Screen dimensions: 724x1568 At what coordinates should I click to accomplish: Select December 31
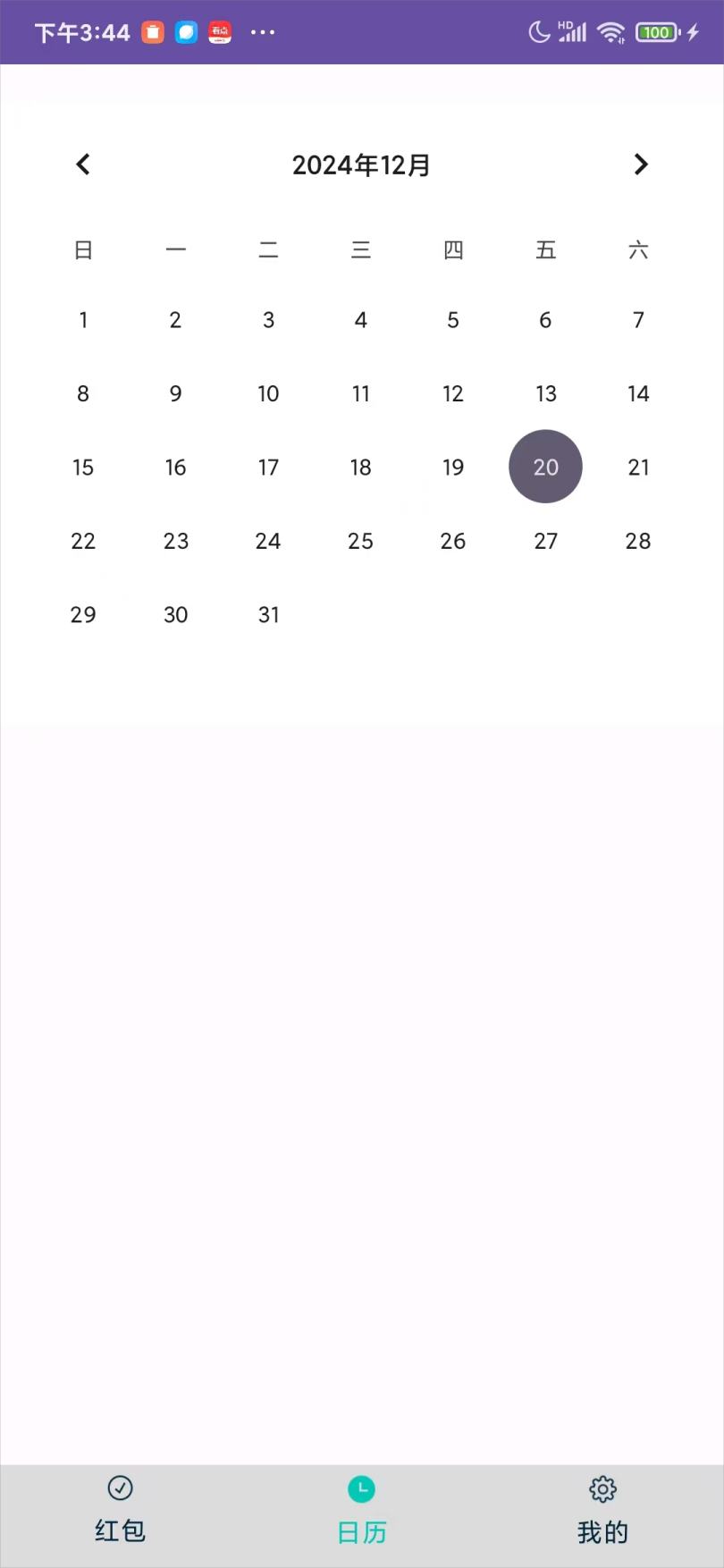click(x=268, y=615)
